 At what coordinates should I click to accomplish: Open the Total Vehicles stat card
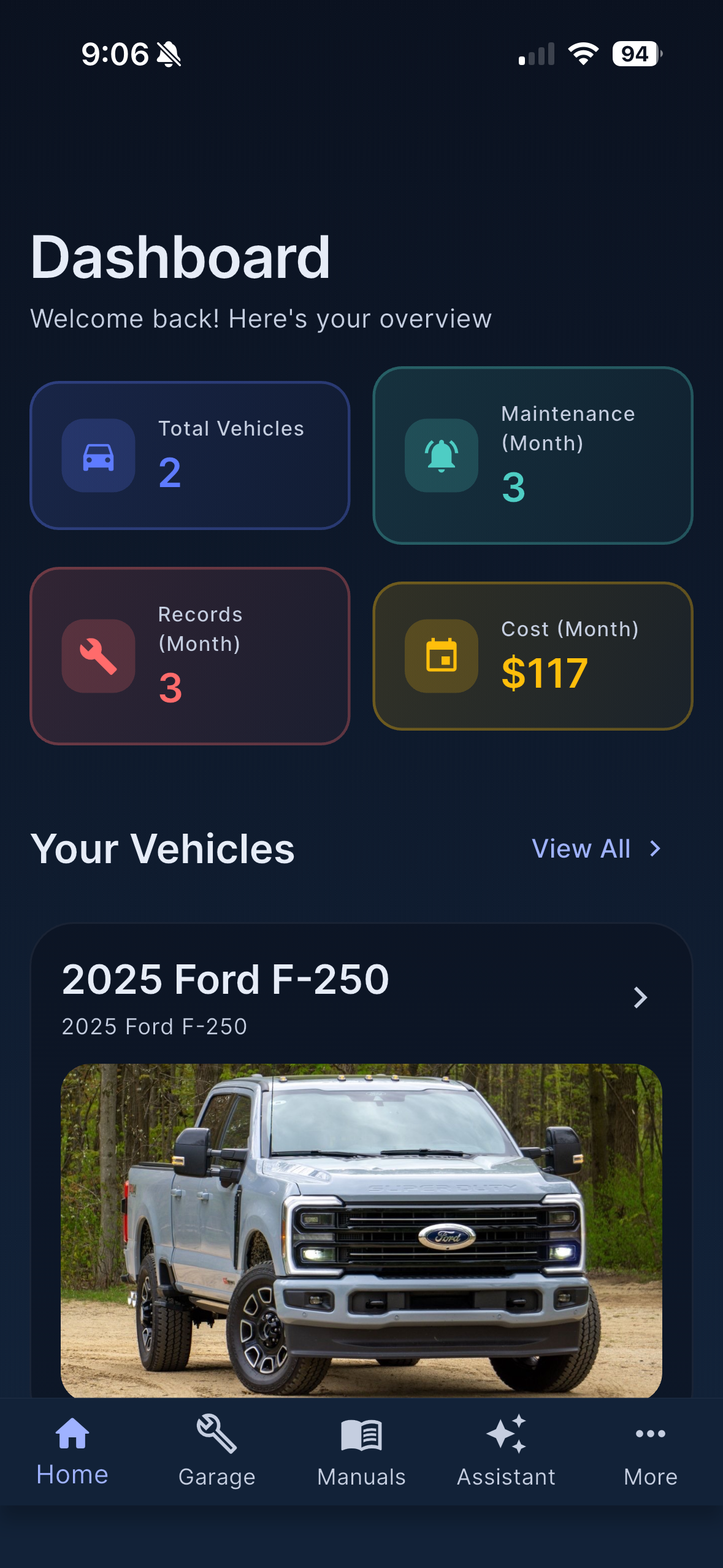(191, 455)
